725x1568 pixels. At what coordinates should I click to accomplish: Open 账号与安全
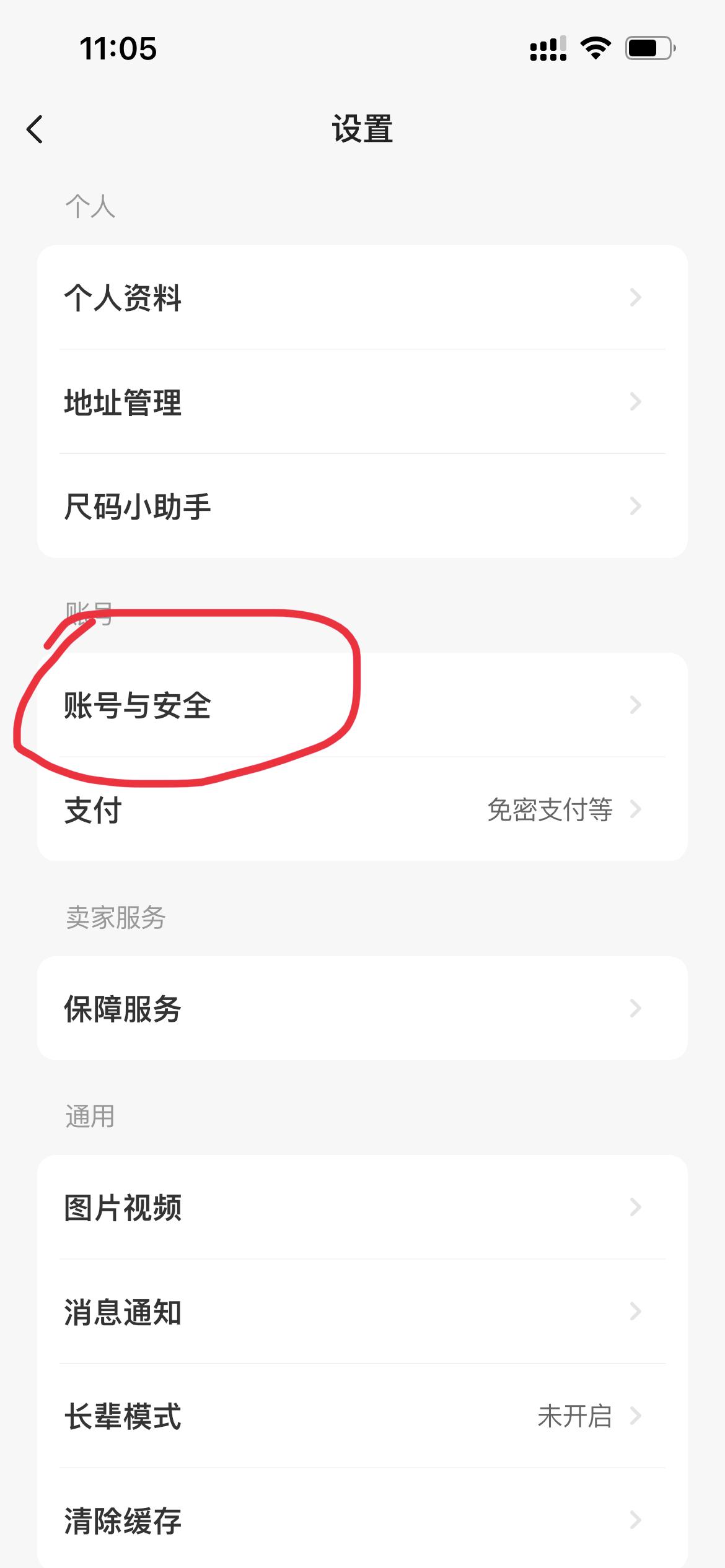click(362, 705)
